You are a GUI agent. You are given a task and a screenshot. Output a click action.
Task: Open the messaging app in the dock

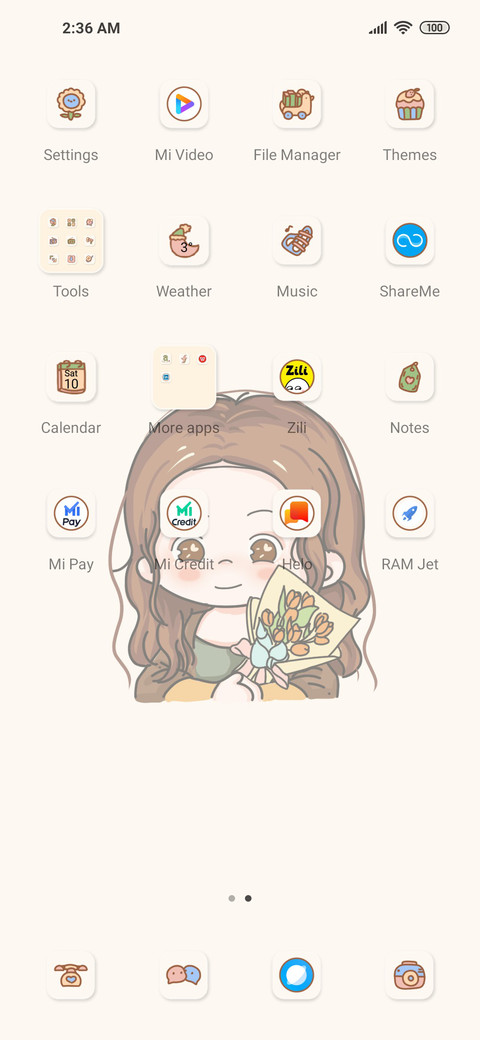[184, 976]
